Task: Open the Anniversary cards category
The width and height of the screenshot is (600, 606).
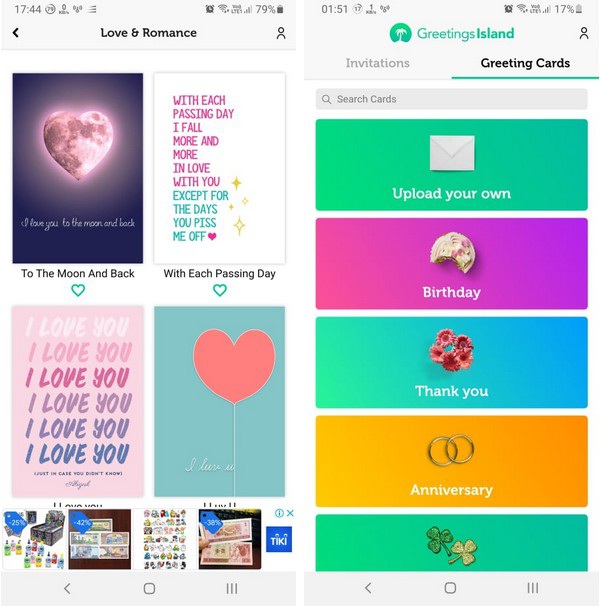Action: point(451,459)
